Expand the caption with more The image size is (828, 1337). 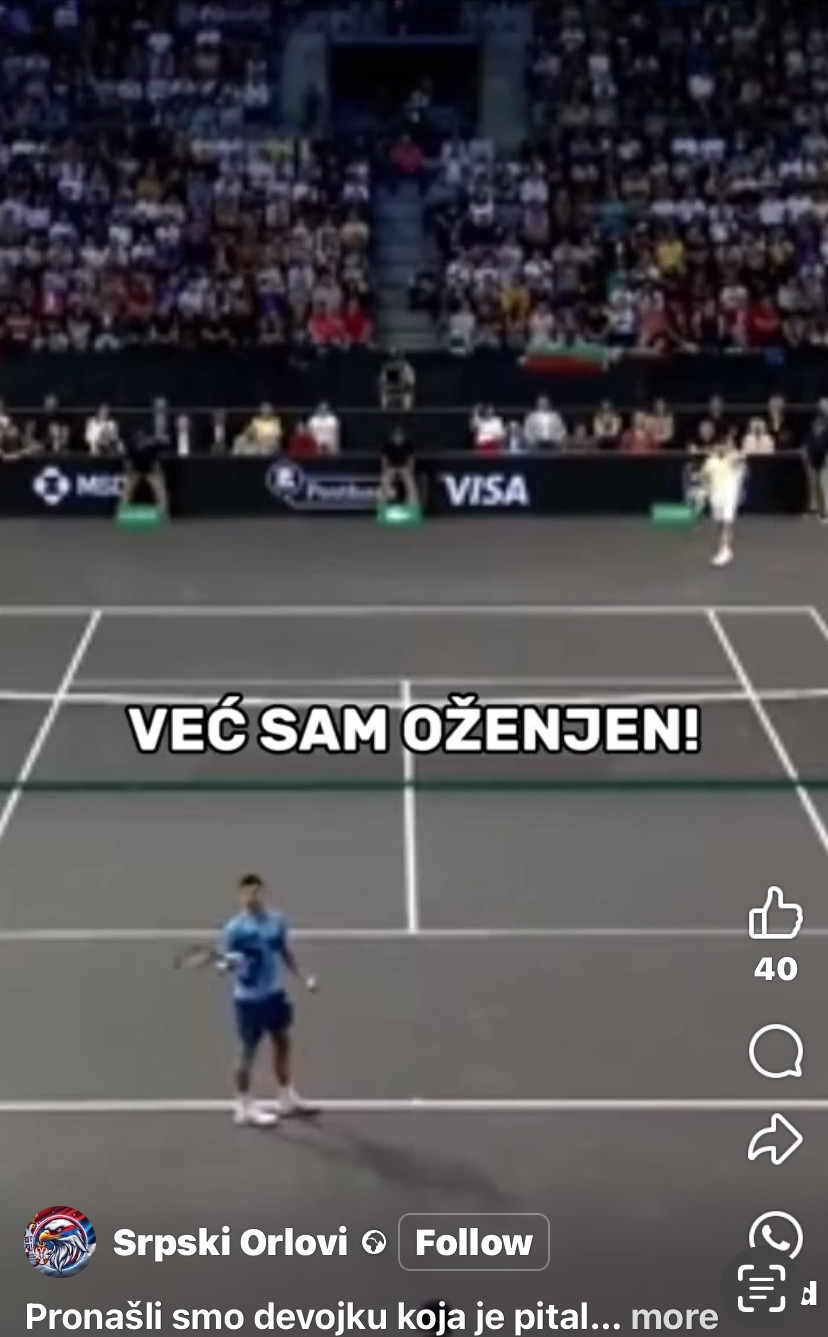coord(674,1317)
